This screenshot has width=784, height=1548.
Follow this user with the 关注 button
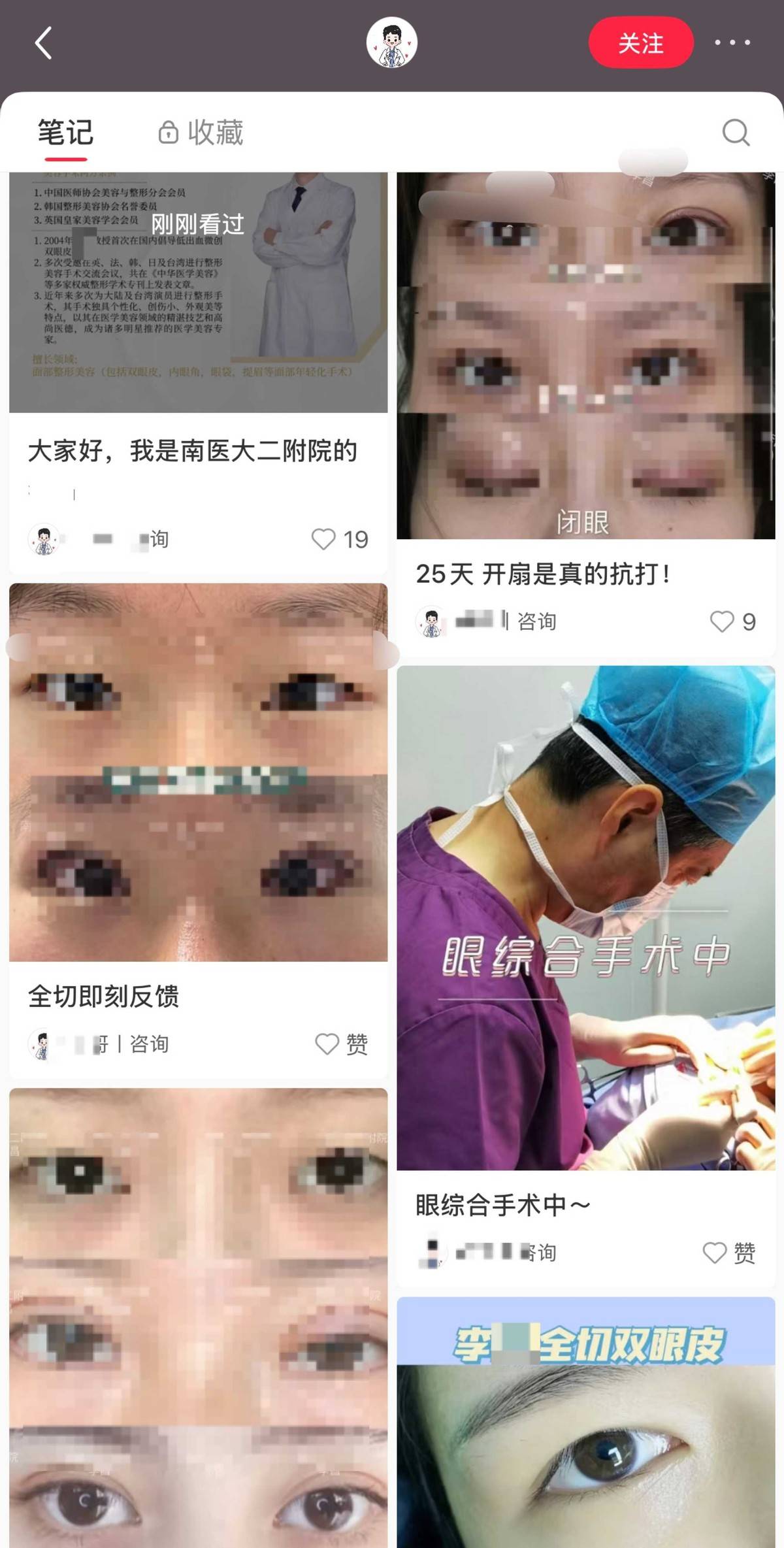(x=640, y=43)
